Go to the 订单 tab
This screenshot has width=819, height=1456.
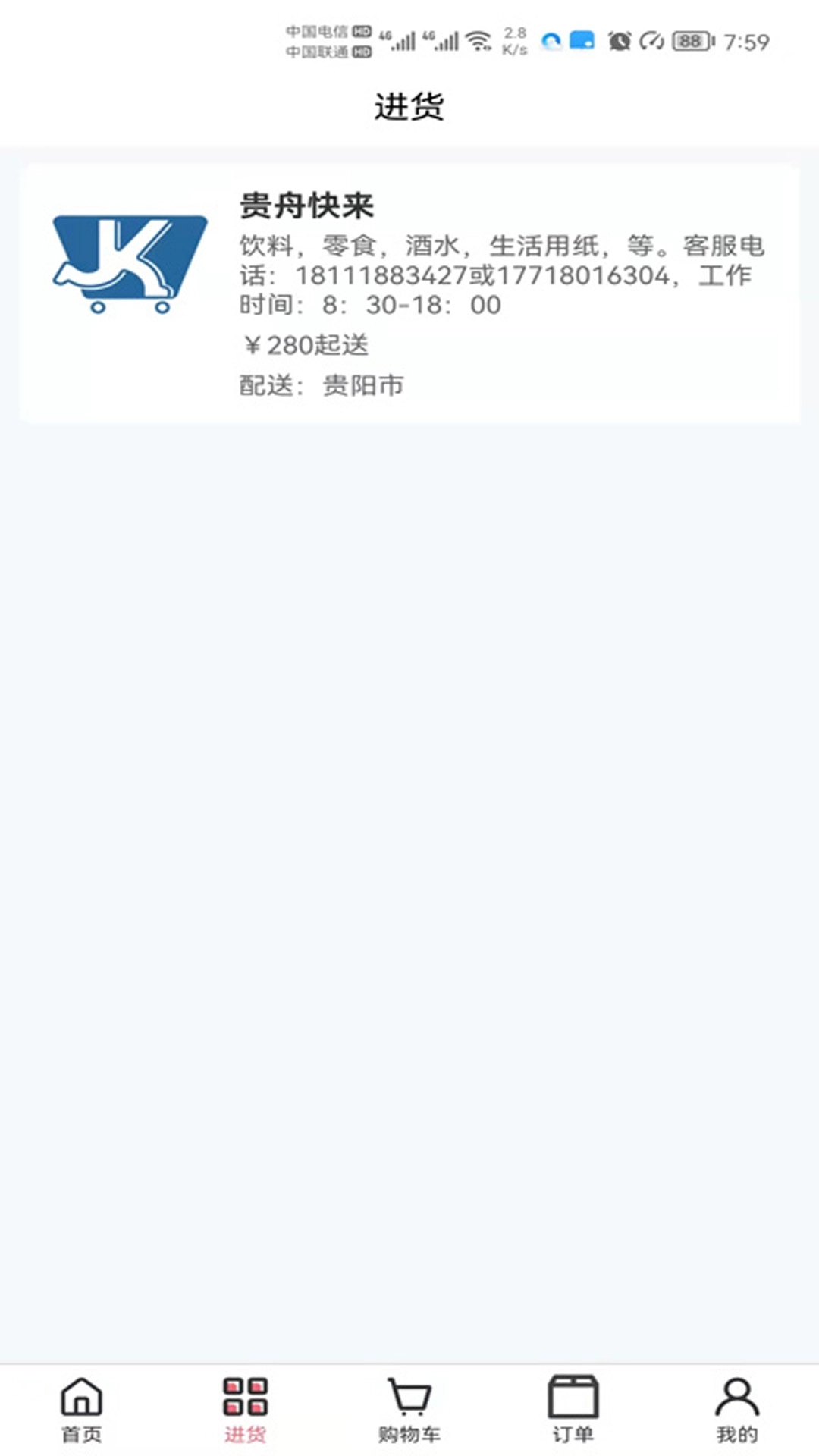573,1410
